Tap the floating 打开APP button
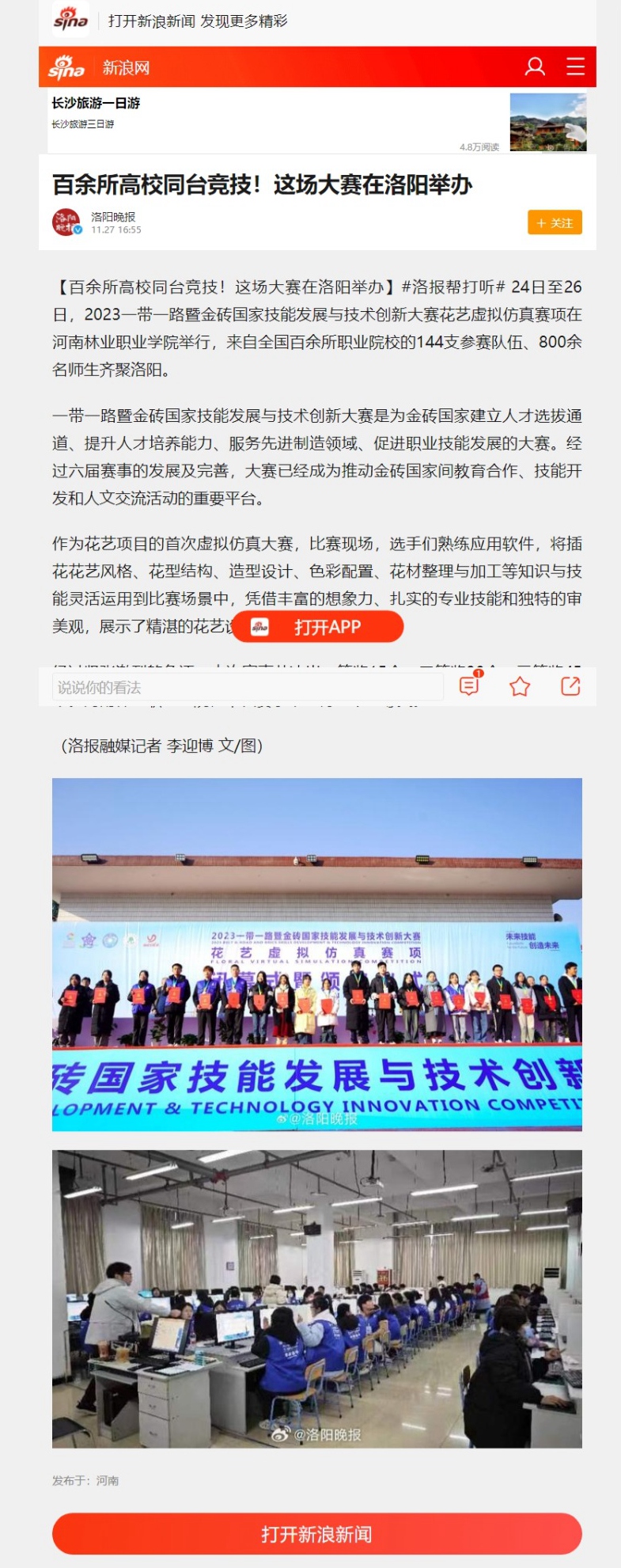The image size is (621, 1568). pos(317,627)
